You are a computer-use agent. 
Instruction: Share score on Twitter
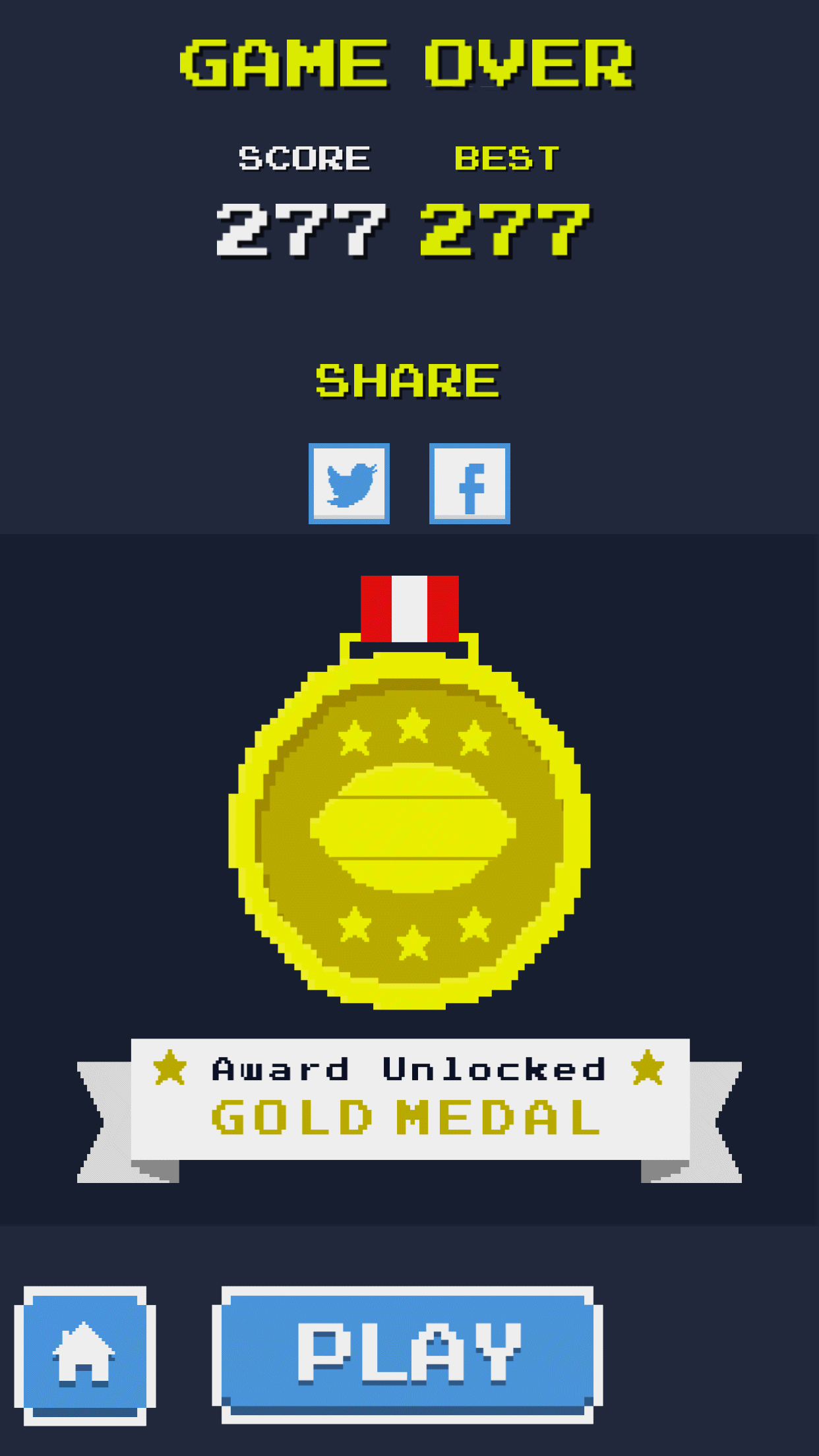(x=349, y=483)
